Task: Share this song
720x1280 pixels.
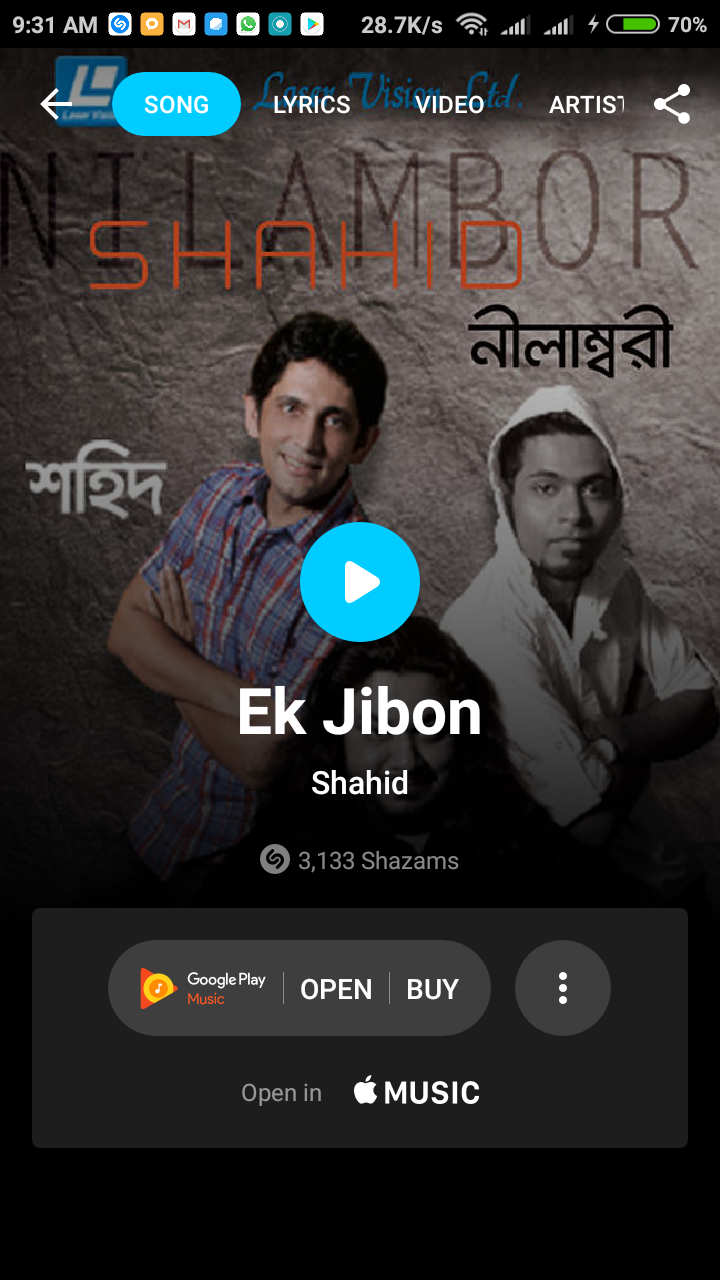Action: click(672, 104)
